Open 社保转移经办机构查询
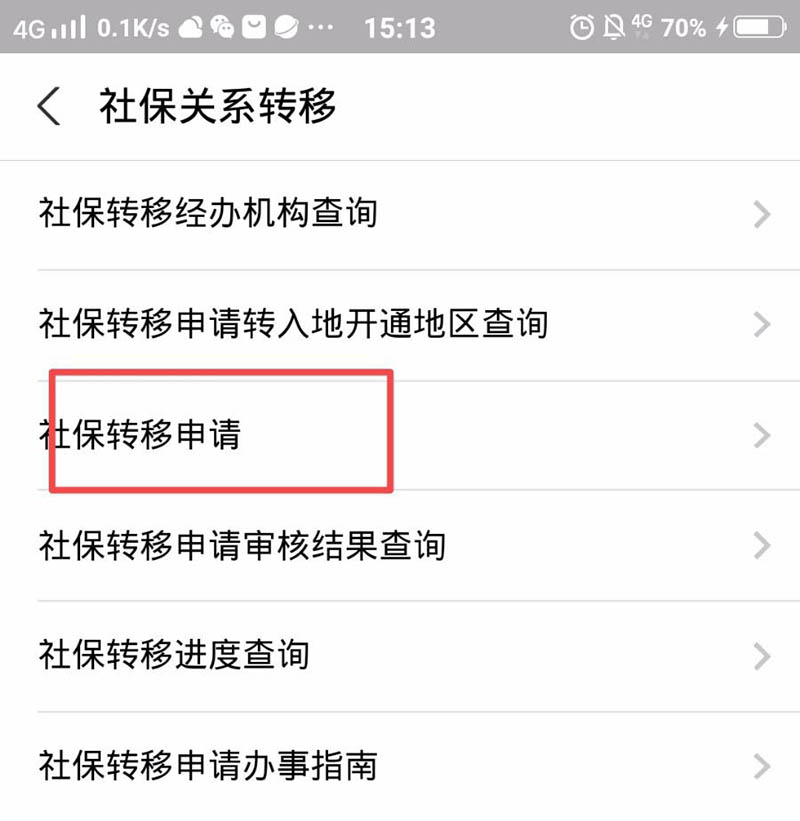The width and height of the screenshot is (800, 821). (208, 214)
